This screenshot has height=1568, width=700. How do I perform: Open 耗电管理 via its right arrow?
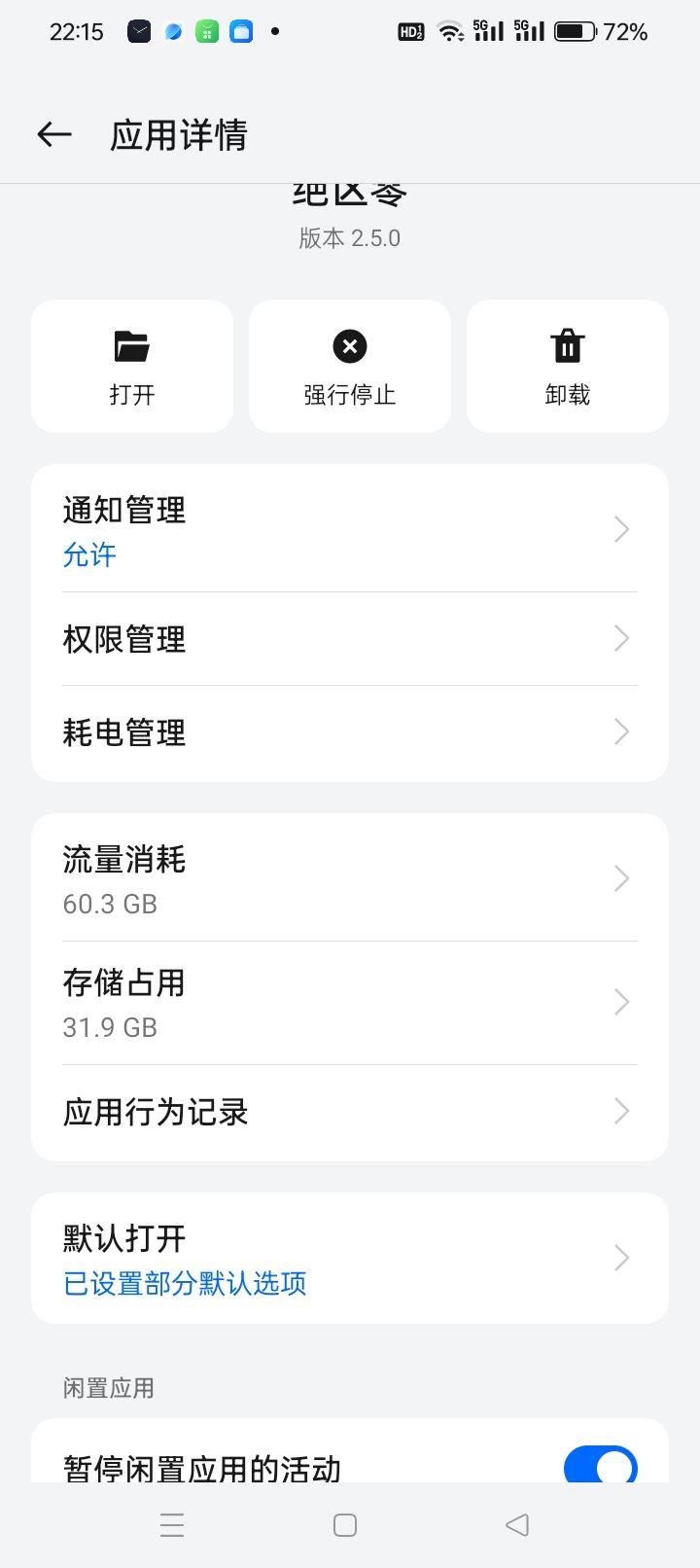620,732
